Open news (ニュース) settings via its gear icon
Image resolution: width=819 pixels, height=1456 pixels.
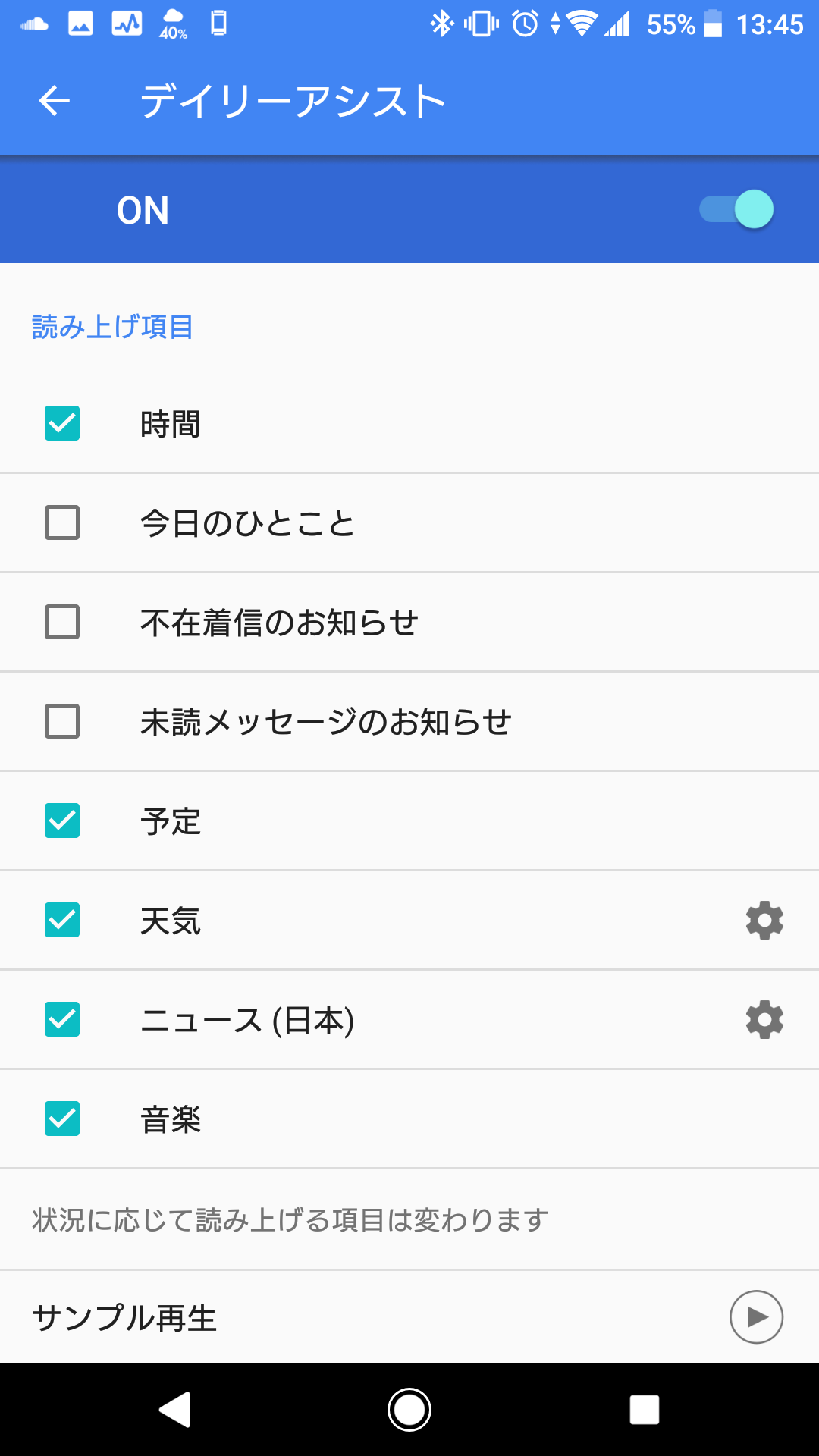click(764, 1020)
